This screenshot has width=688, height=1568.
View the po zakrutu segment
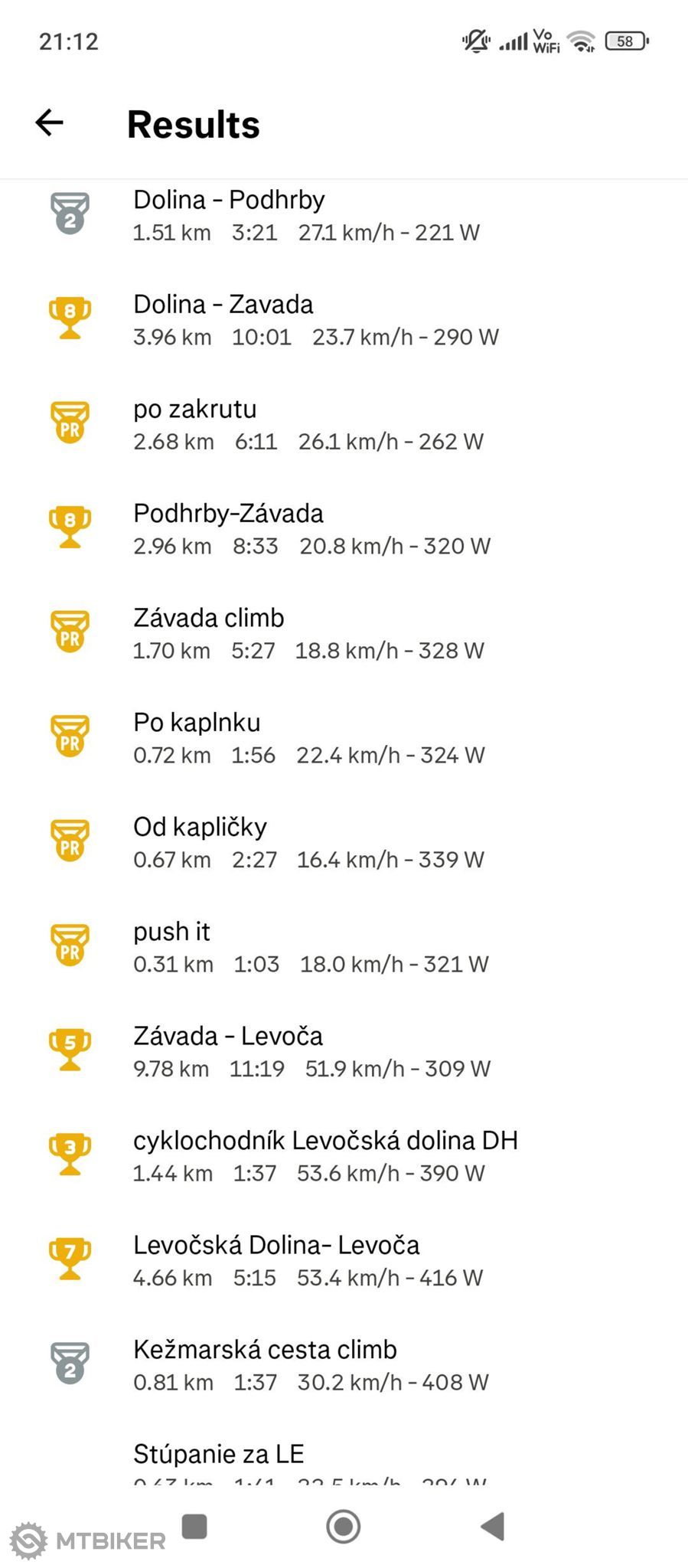tap(344, 424)
